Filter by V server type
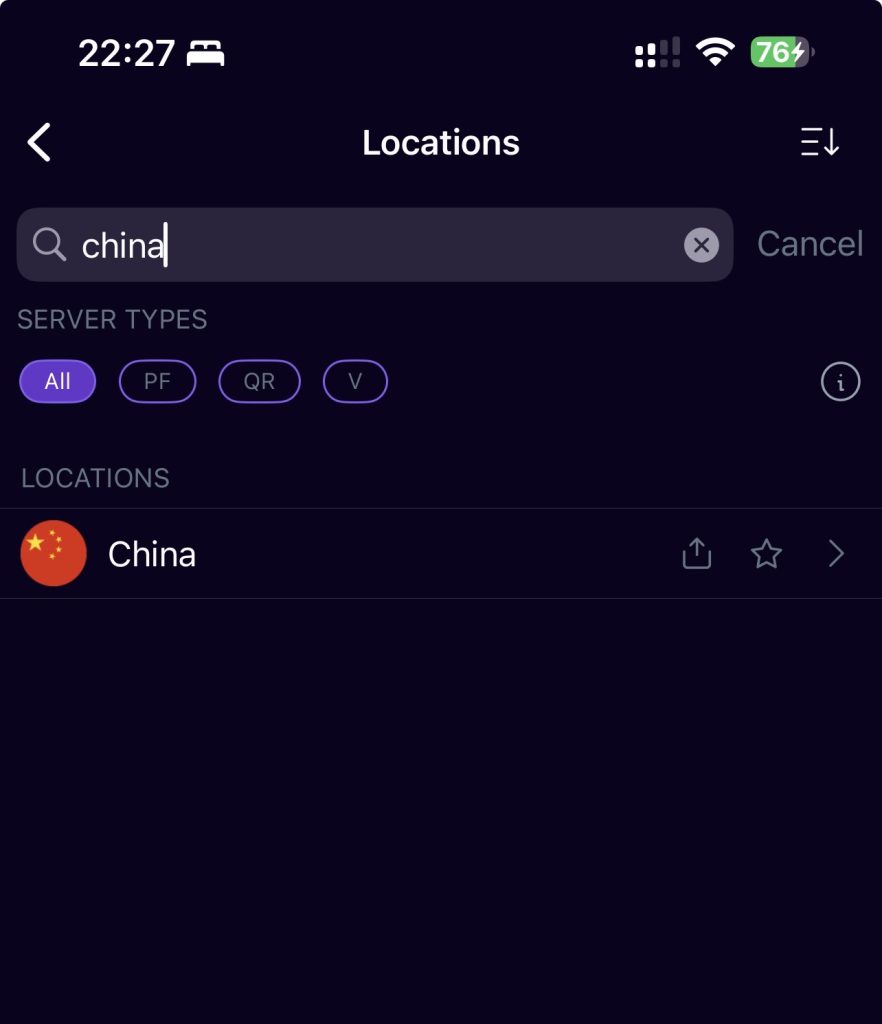882x1024 pixels. click(x=355, y=381)
